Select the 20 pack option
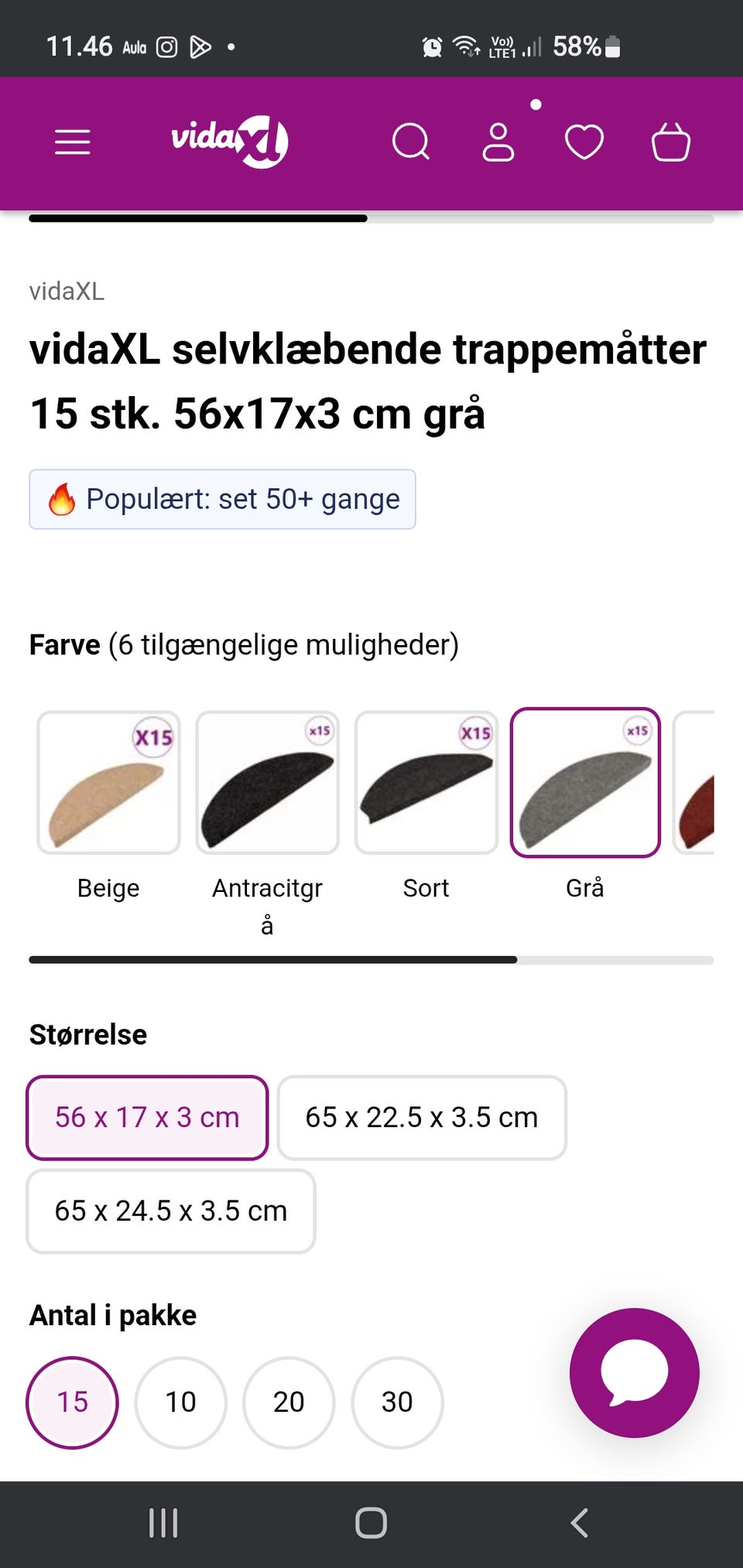 (x=288, y=1402)
